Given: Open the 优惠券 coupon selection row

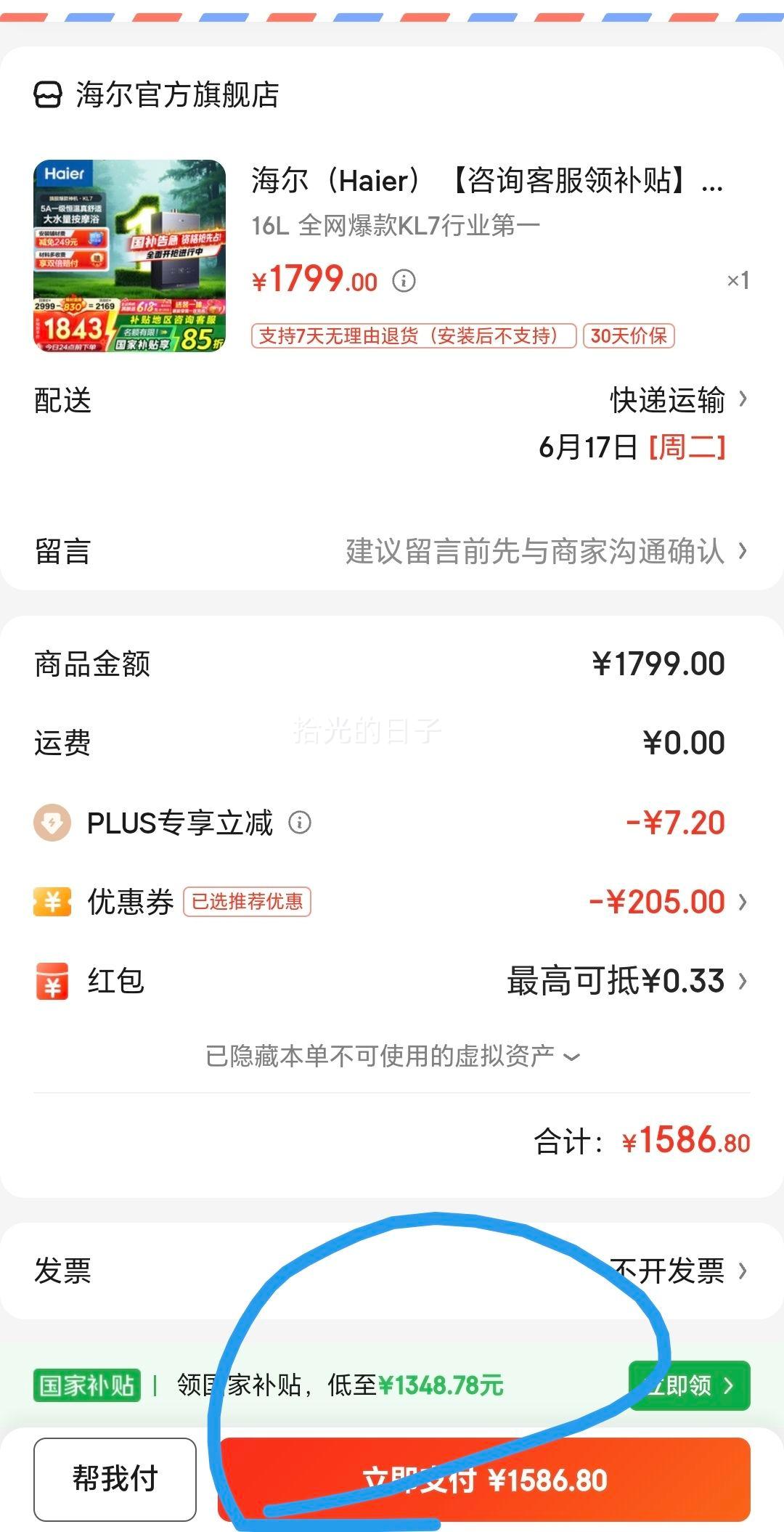Looking at the screenshot, I should coord(392,902).
